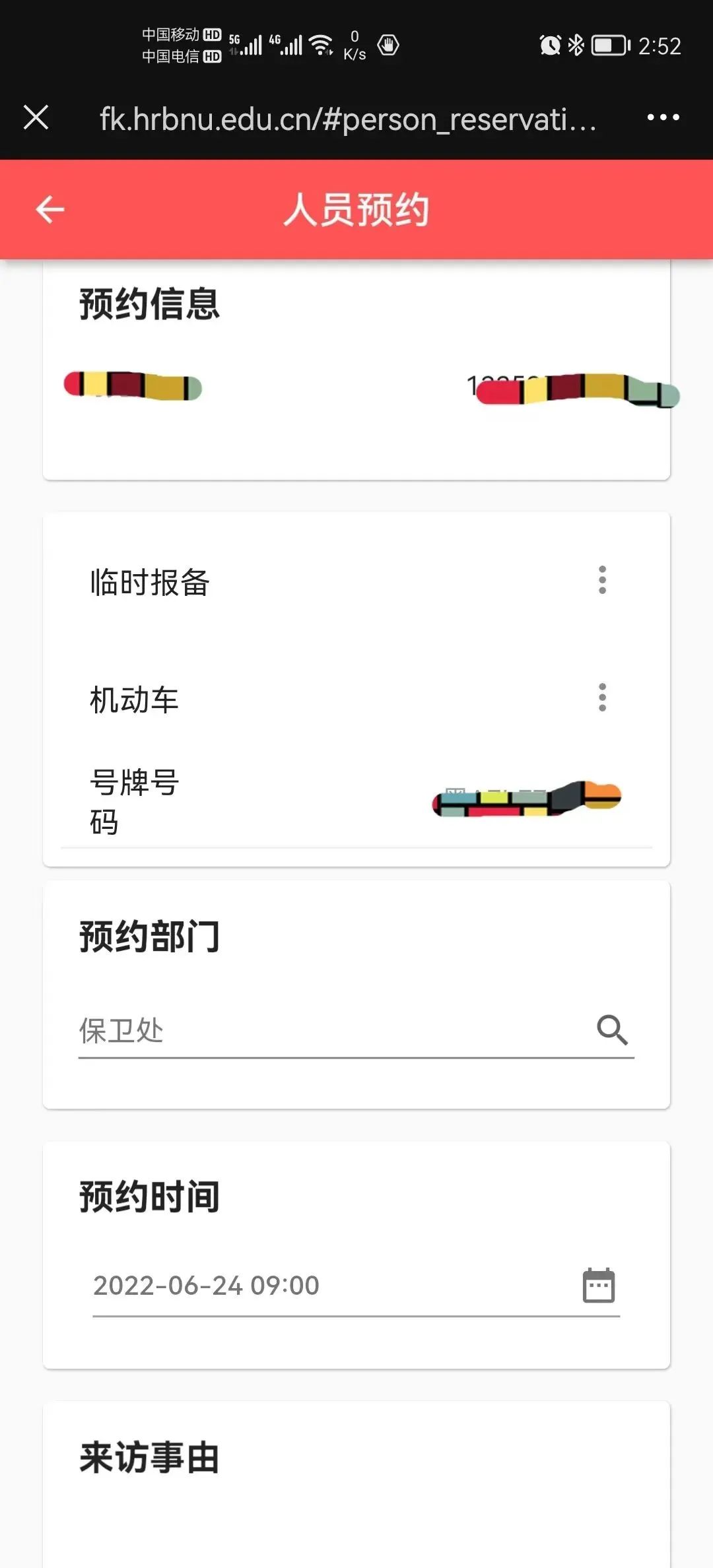Viewport: 713px width, 1568px height.
Task: Open options for 机动车
Action: 602,698
